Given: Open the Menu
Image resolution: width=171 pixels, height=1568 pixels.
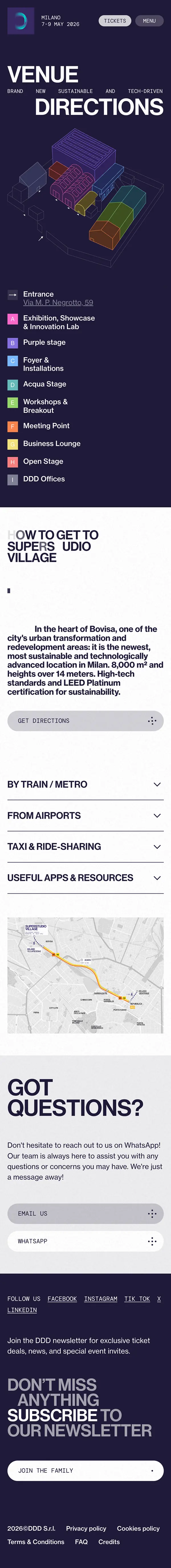Looking at the screenshot, I should (149, 21).
